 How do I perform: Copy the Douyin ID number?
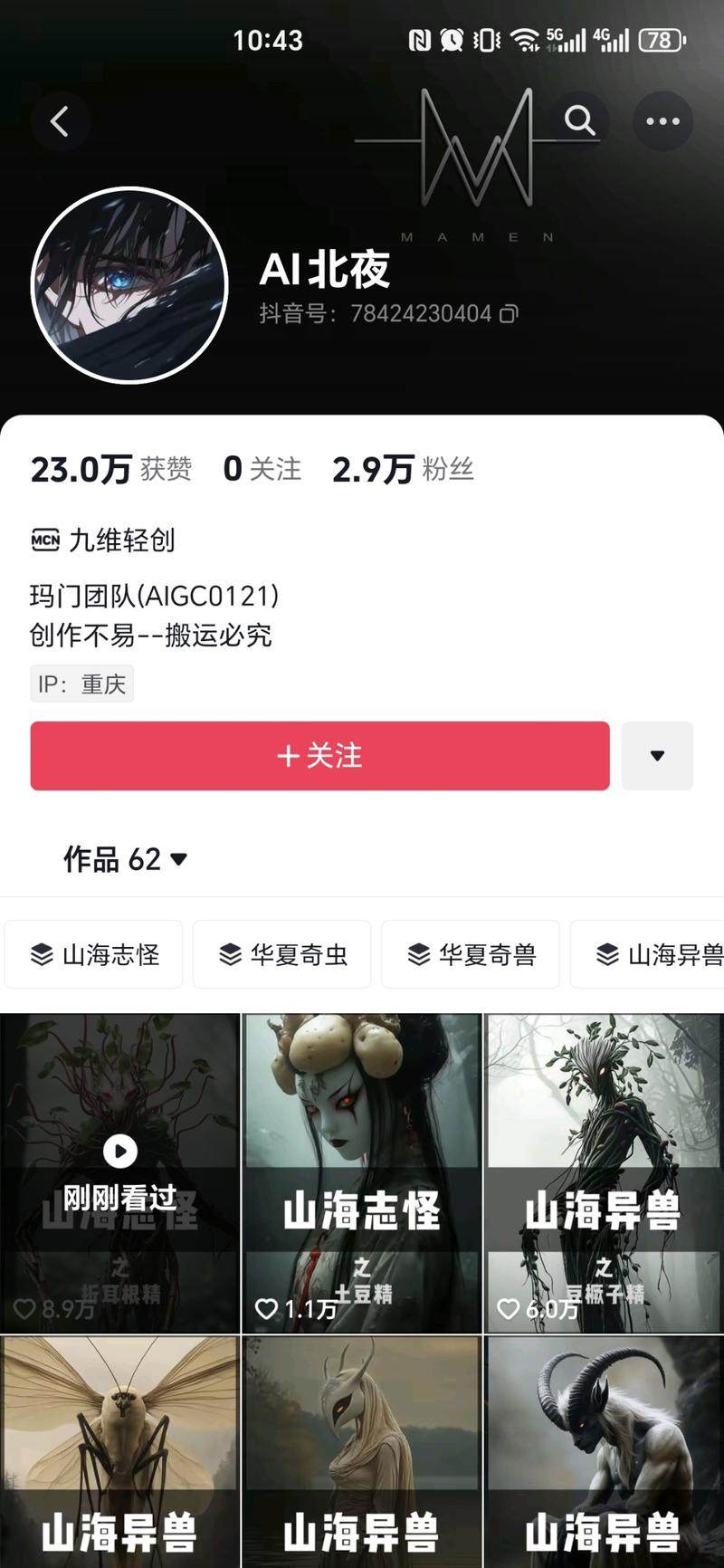tap(510, 314)
